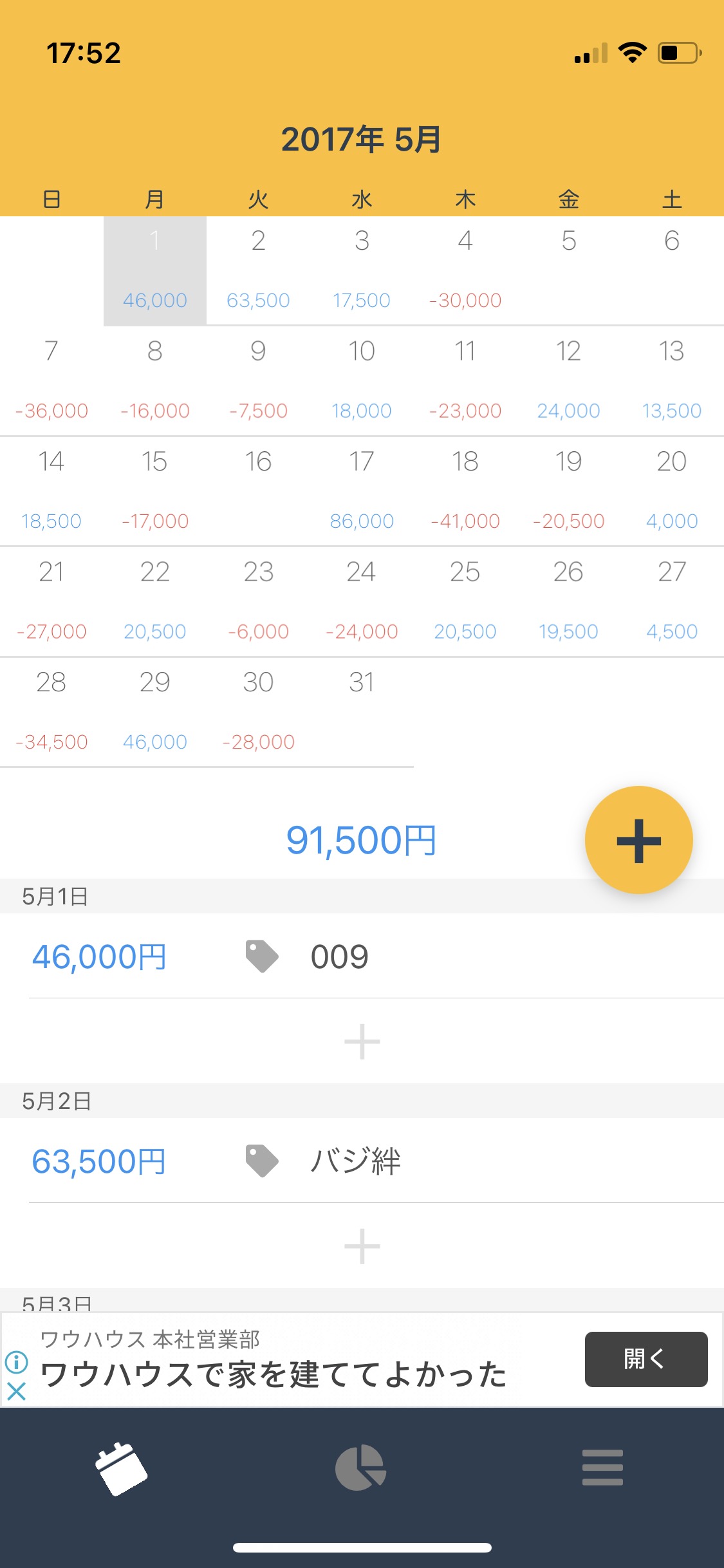Close the ワウハウス ad banner
The image size is (724, 1568).
pos(17,1391)
